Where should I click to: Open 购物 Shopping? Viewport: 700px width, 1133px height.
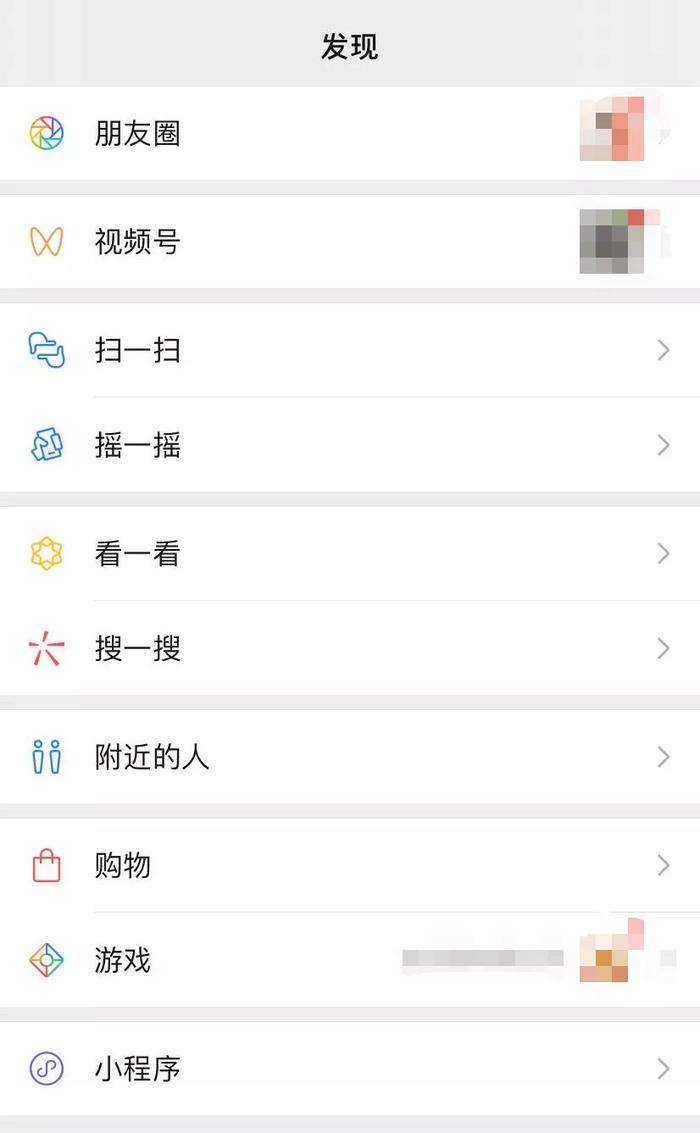coord(350,865)
